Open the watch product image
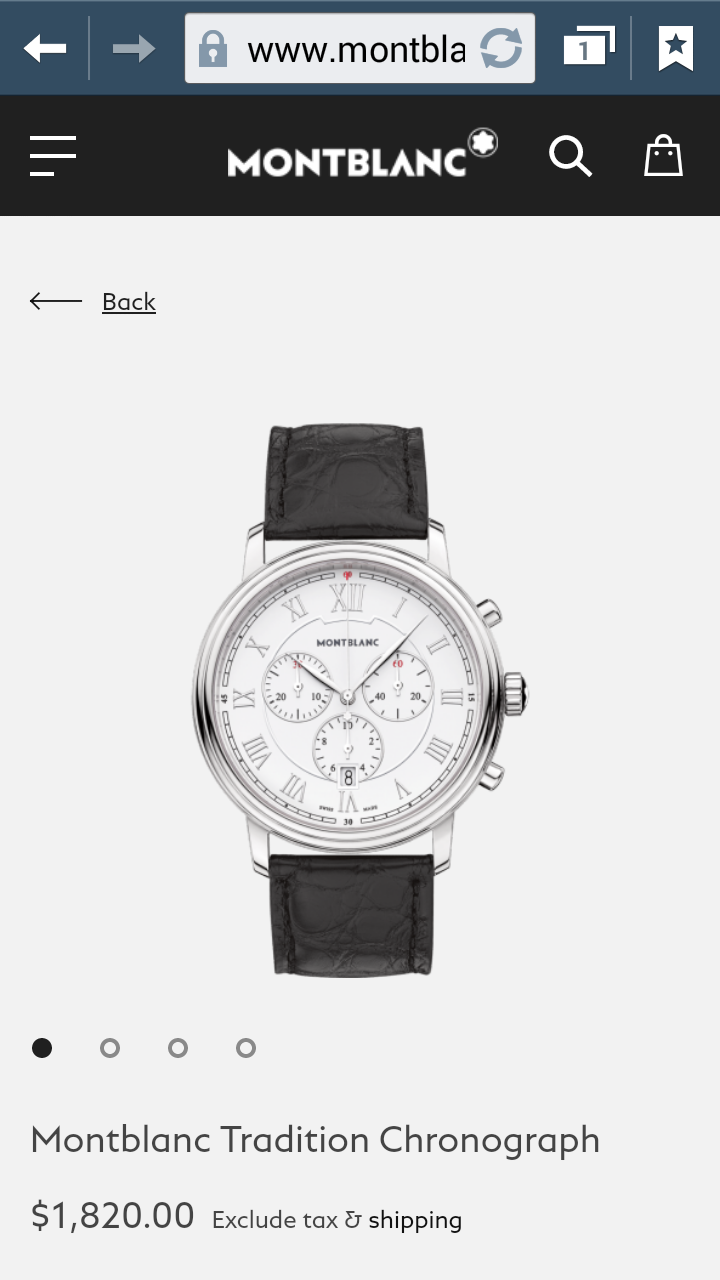The width and height of the screenshot is (720, 1280). [x=358, y=700]
